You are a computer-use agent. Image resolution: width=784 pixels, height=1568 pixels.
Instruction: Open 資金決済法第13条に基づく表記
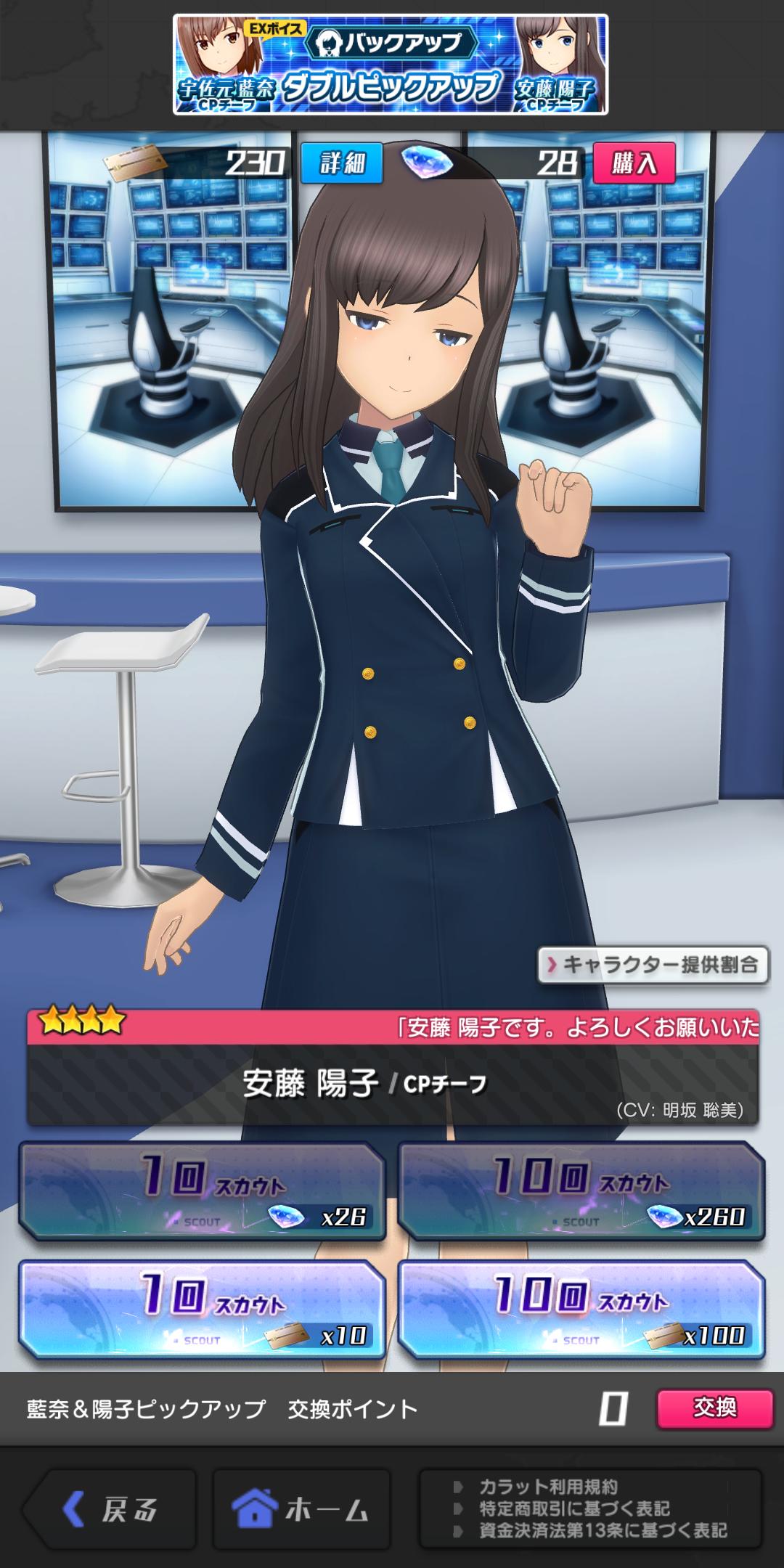point(603,1531)
